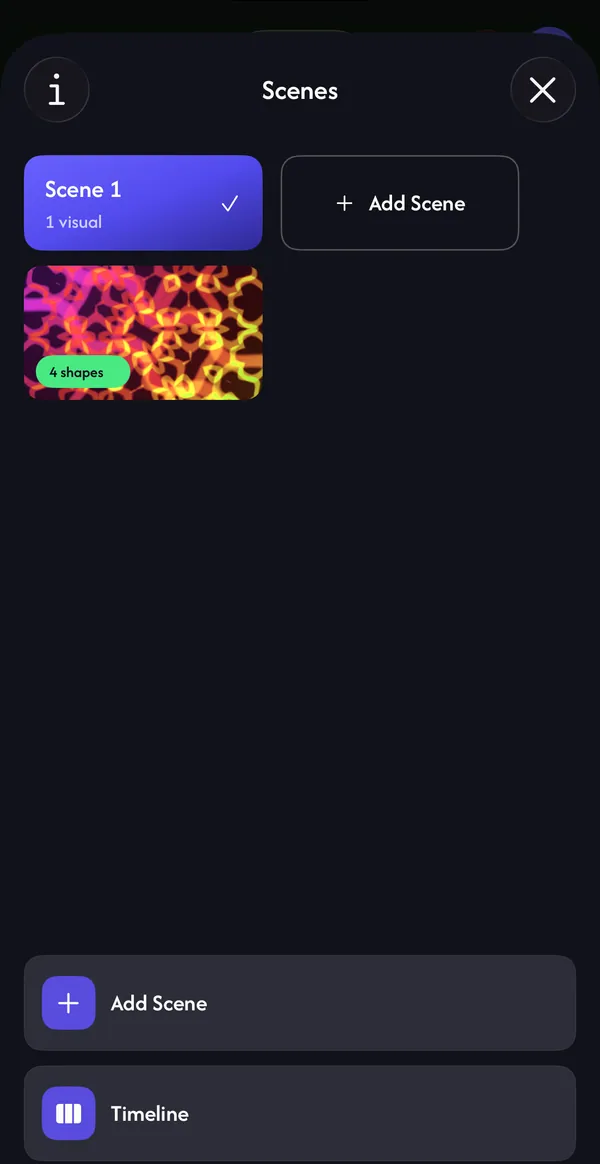Viewport: 600px width, 1164px height.
Task: Open the Timeline option
Action: pos(300,1113)
